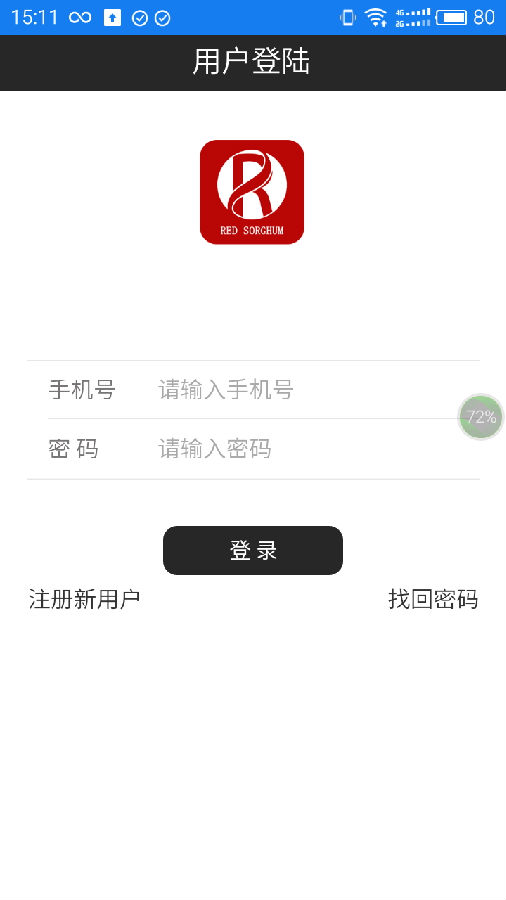Tap the floating 72% bubble
This screenshot has height=900, width=506.
coord(481,417)
